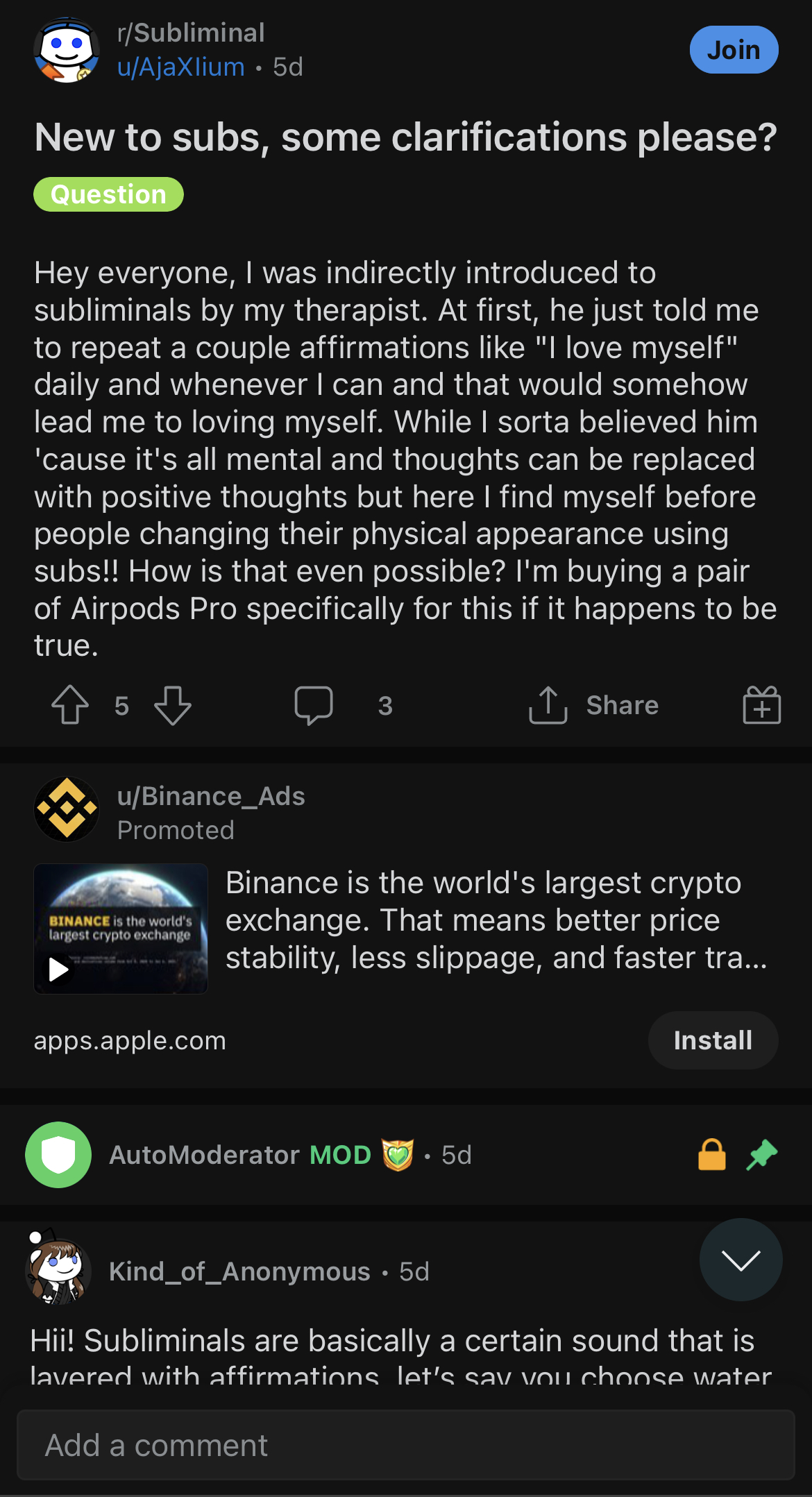Jump to next comment with down chevron
This screenshot has height=1497, width=812.
click(741, 1260)
